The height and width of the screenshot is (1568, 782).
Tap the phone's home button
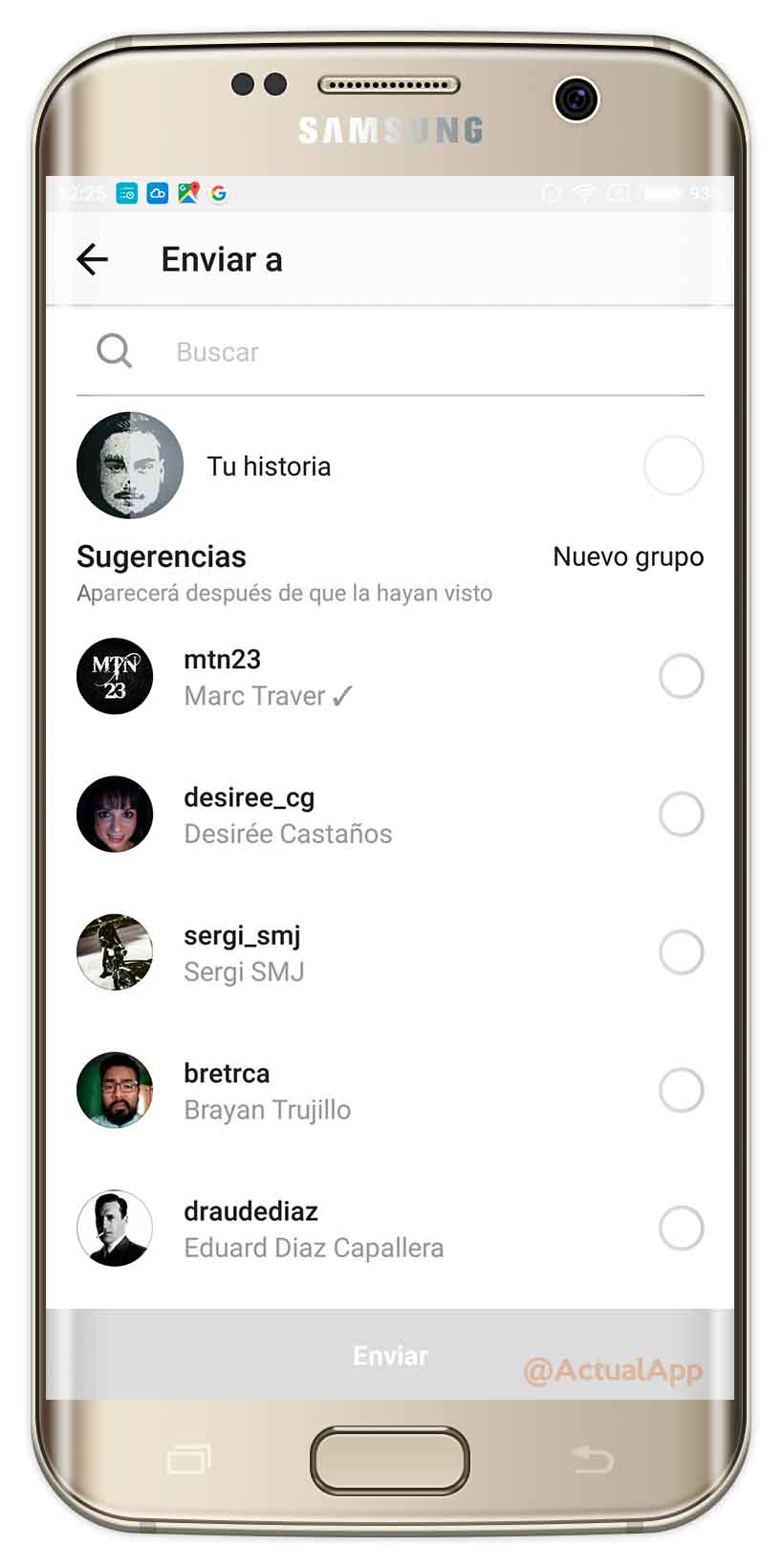point(390,1460)
